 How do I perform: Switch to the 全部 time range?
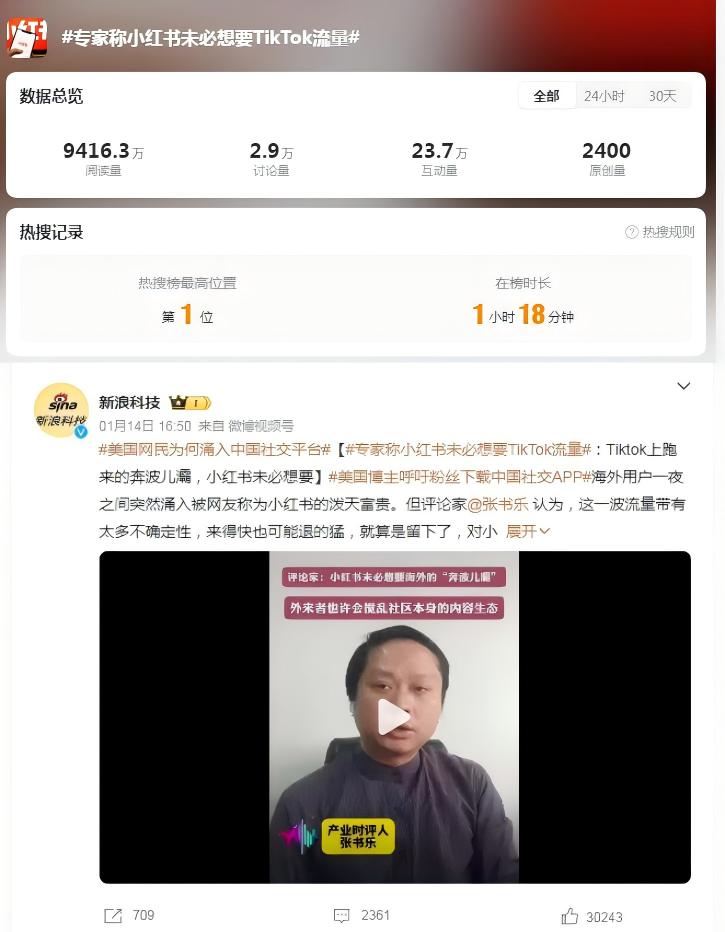[546, 96]
